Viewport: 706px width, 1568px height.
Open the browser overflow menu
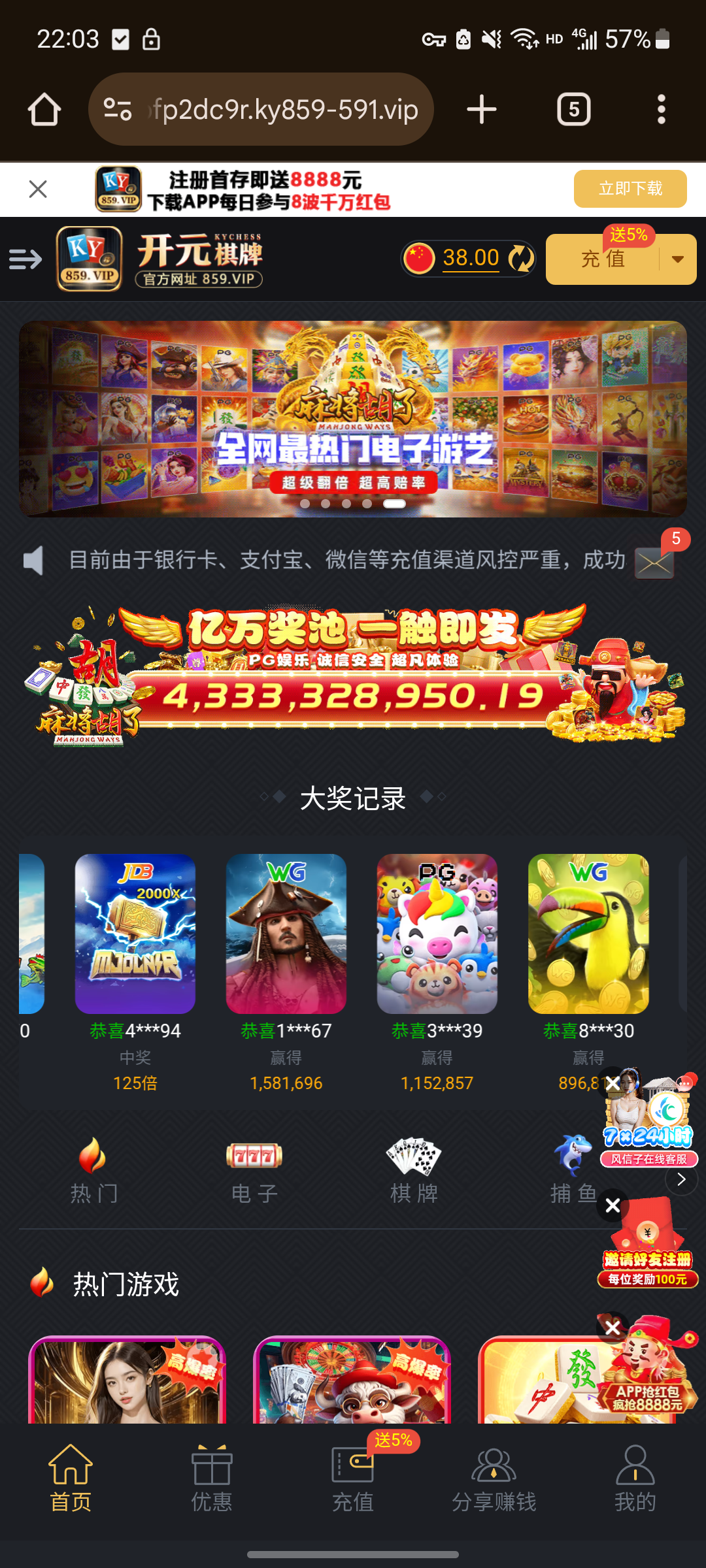(661, 109)
